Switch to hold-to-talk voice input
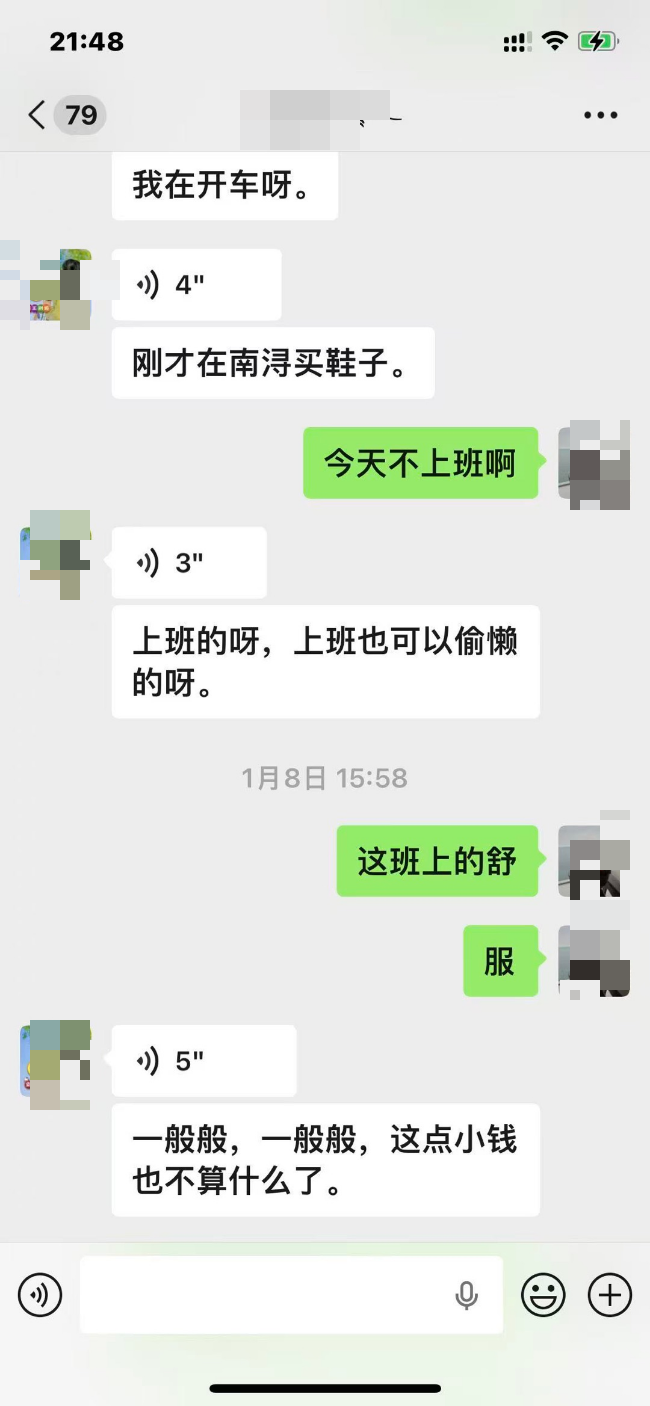Image resolution: width=650 pixels, height=1406 pixels. 40,1295
